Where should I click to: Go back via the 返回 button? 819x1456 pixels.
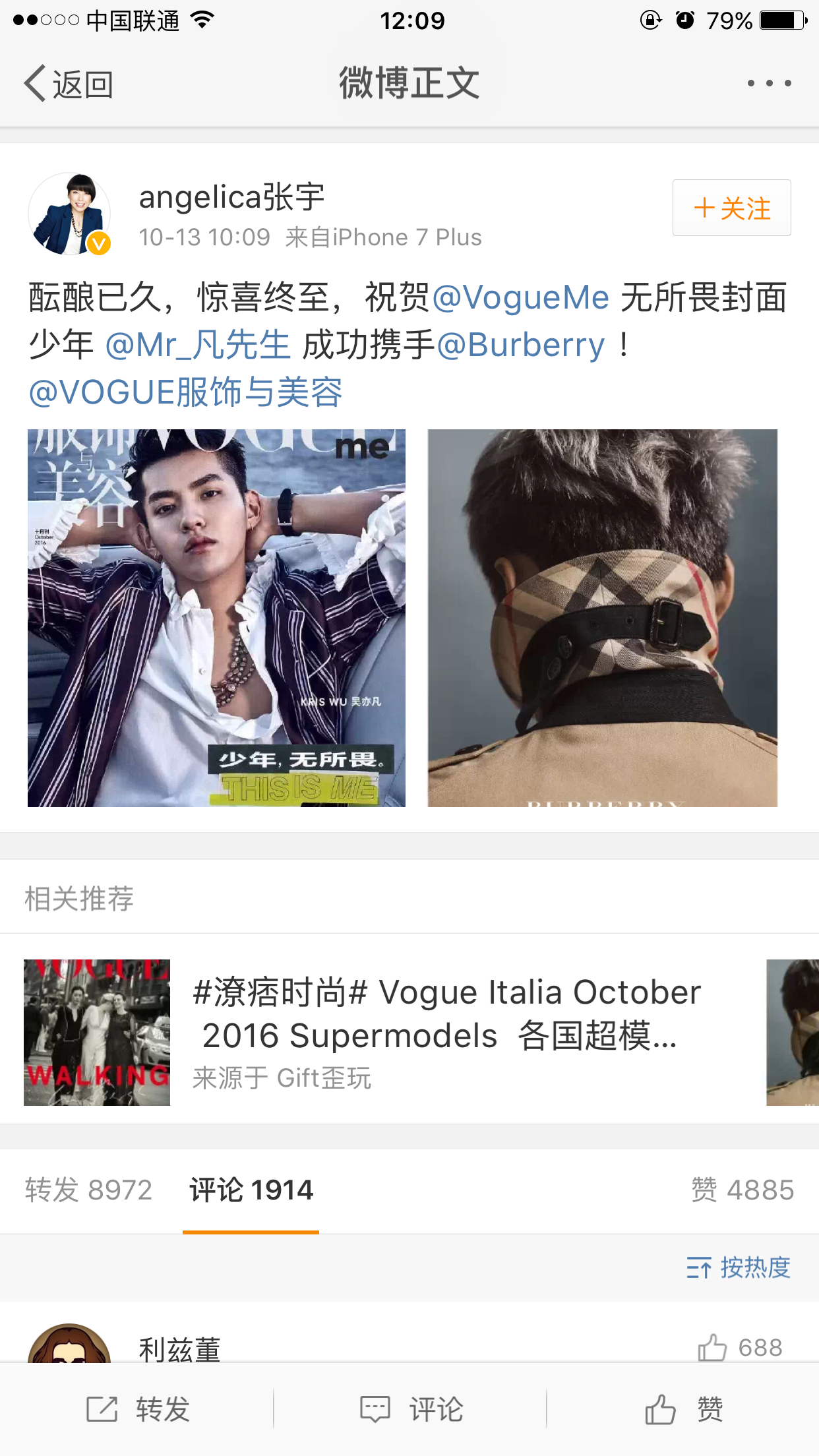pyautogui.click(x=69, y=84)
